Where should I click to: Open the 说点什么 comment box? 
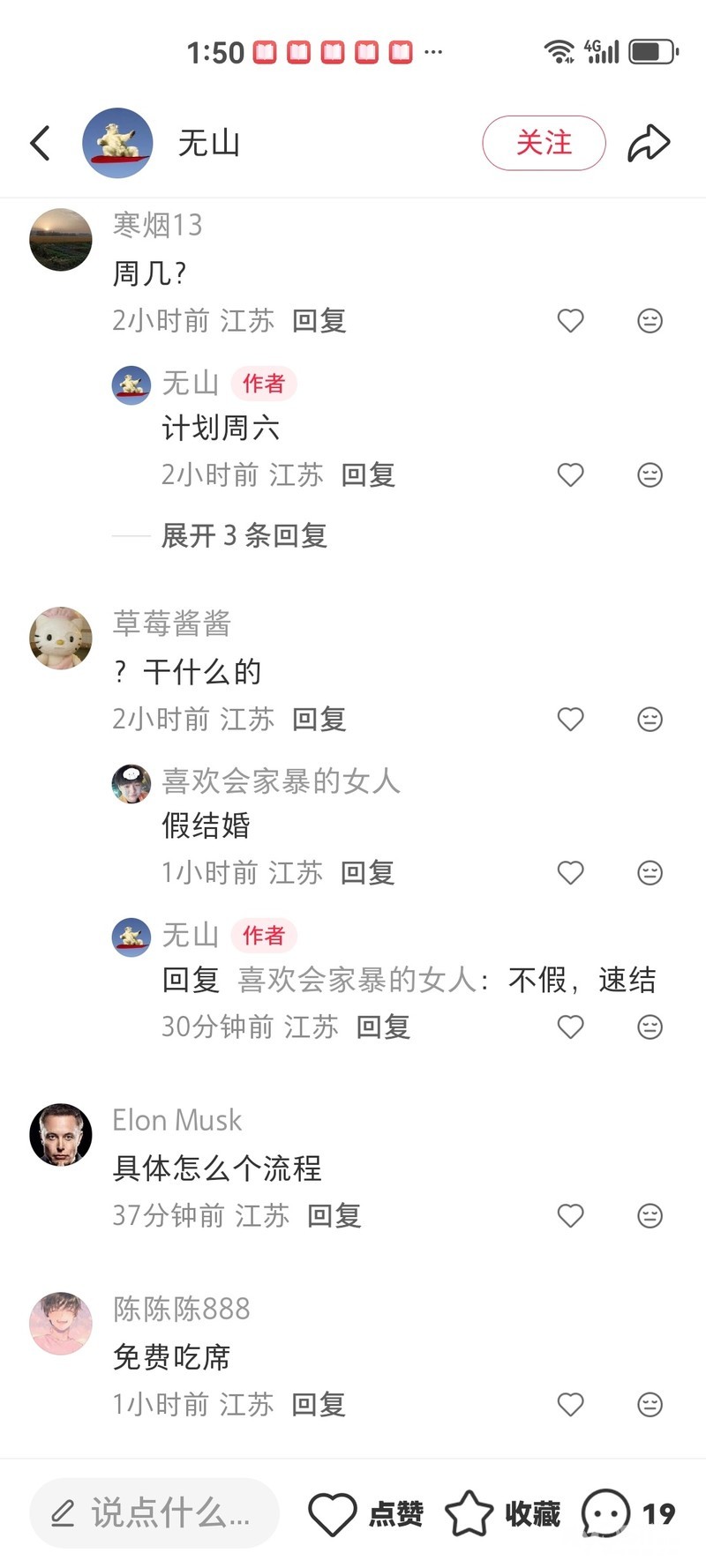click(154, 1513)
